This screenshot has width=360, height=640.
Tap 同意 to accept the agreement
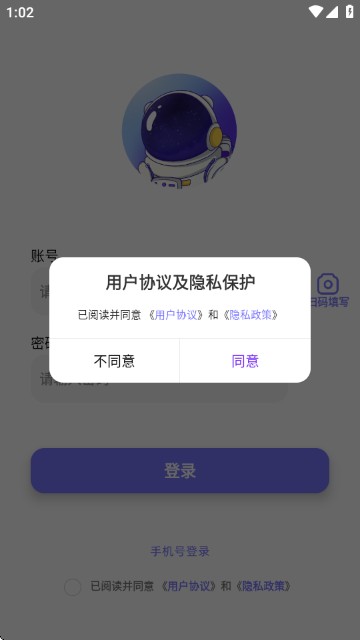click(x=245, y=361)
